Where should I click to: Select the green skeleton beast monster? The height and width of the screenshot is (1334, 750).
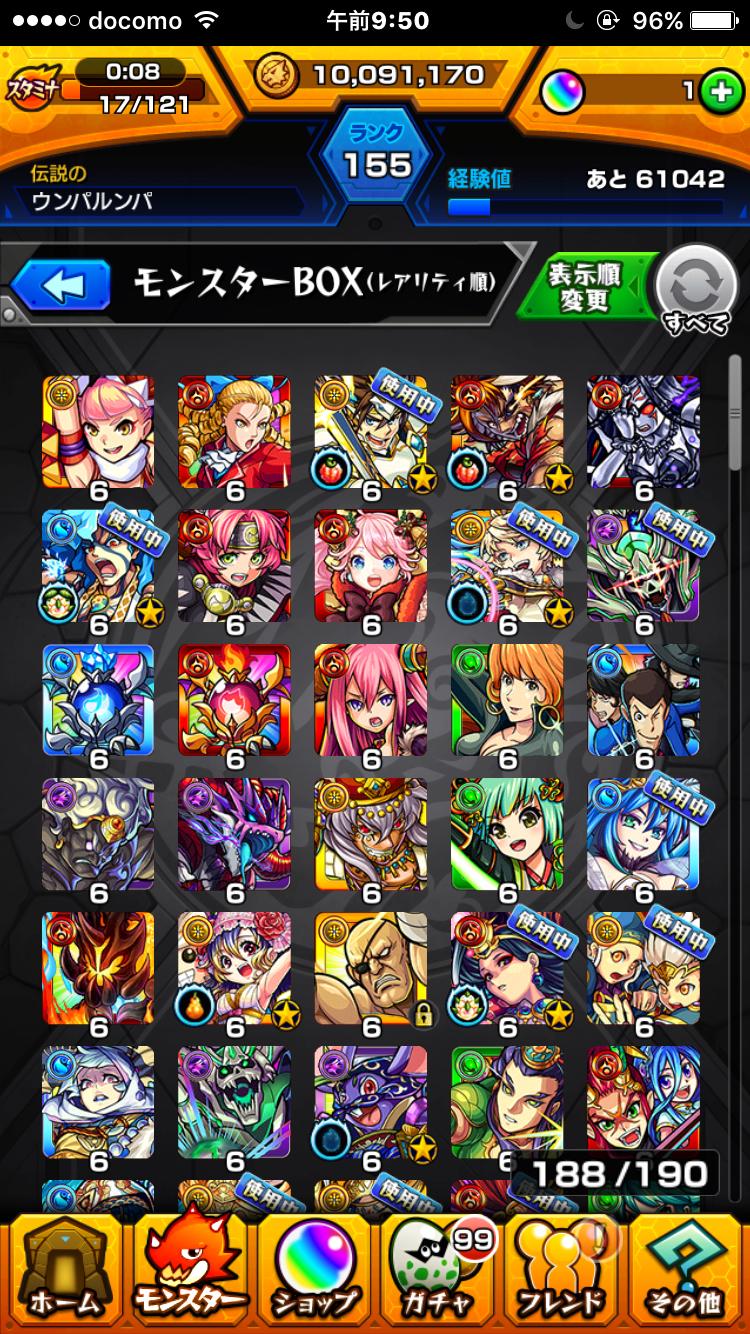pos(234,1101)
